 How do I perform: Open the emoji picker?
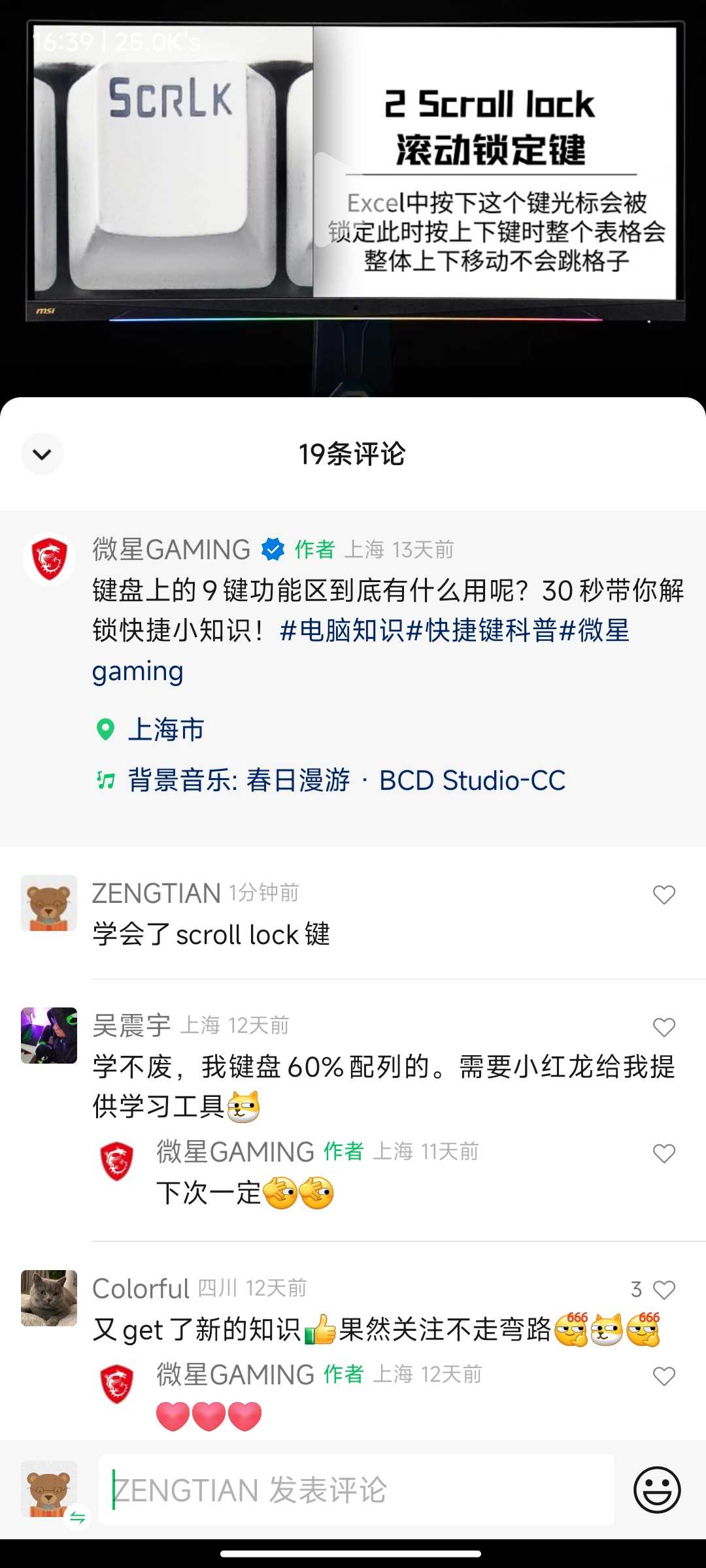coord(657,1490)
